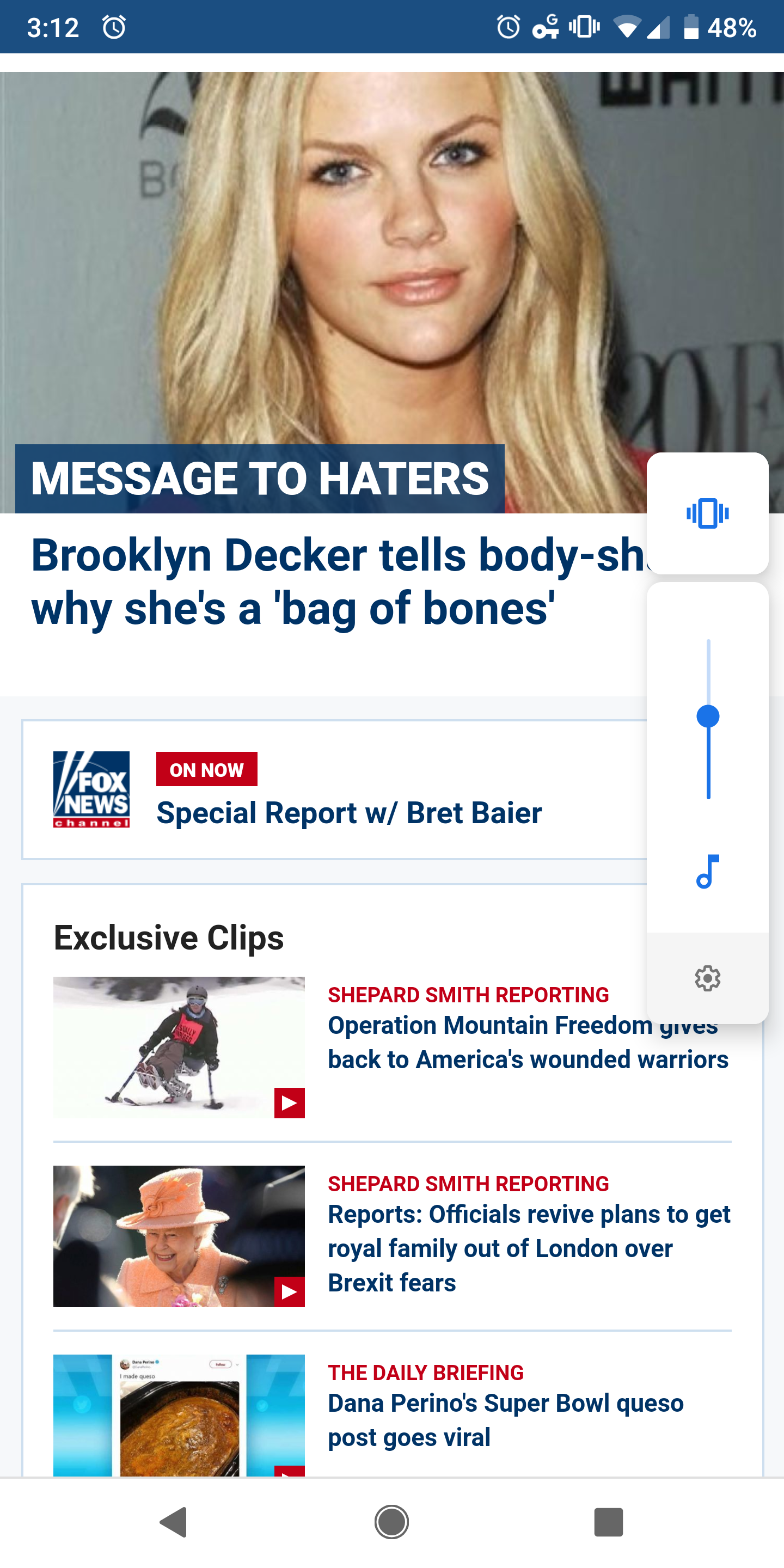The height and width of the screenshot is (1568, 784).
Task: Play the Operation Mountain Freedom skiing clip
Action: coord(179,1047)
